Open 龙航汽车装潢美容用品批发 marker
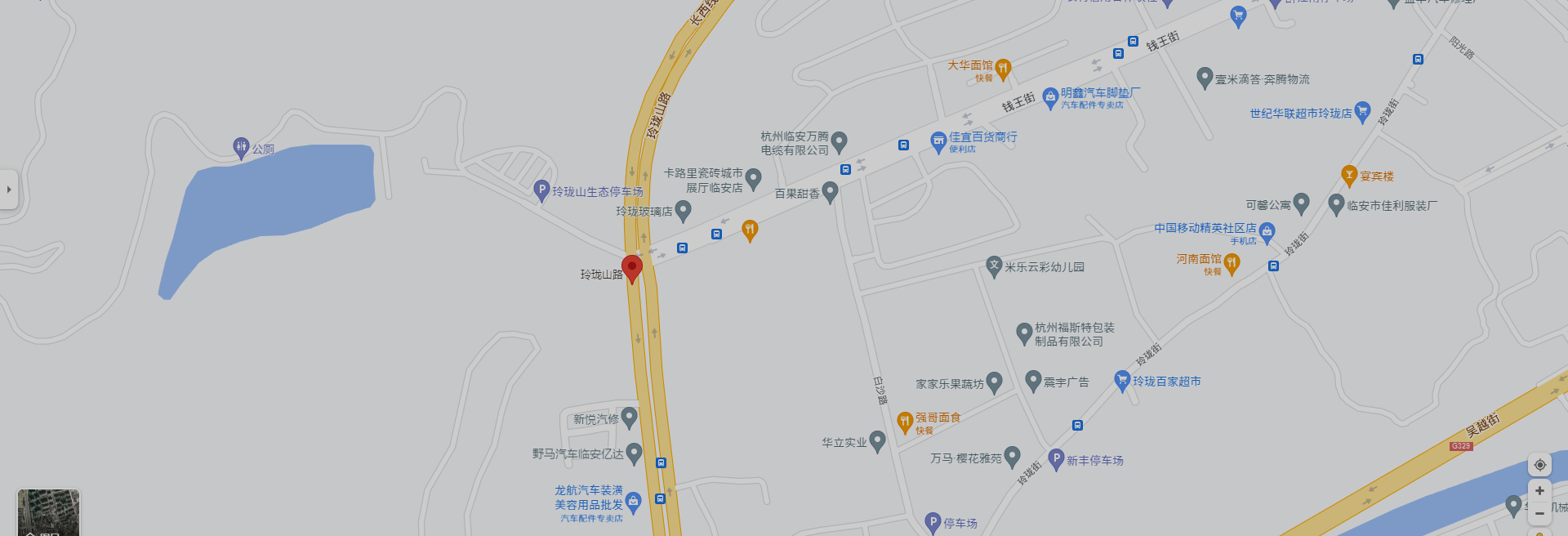This screenshot has width=1568, height=536. coord(633,502)
